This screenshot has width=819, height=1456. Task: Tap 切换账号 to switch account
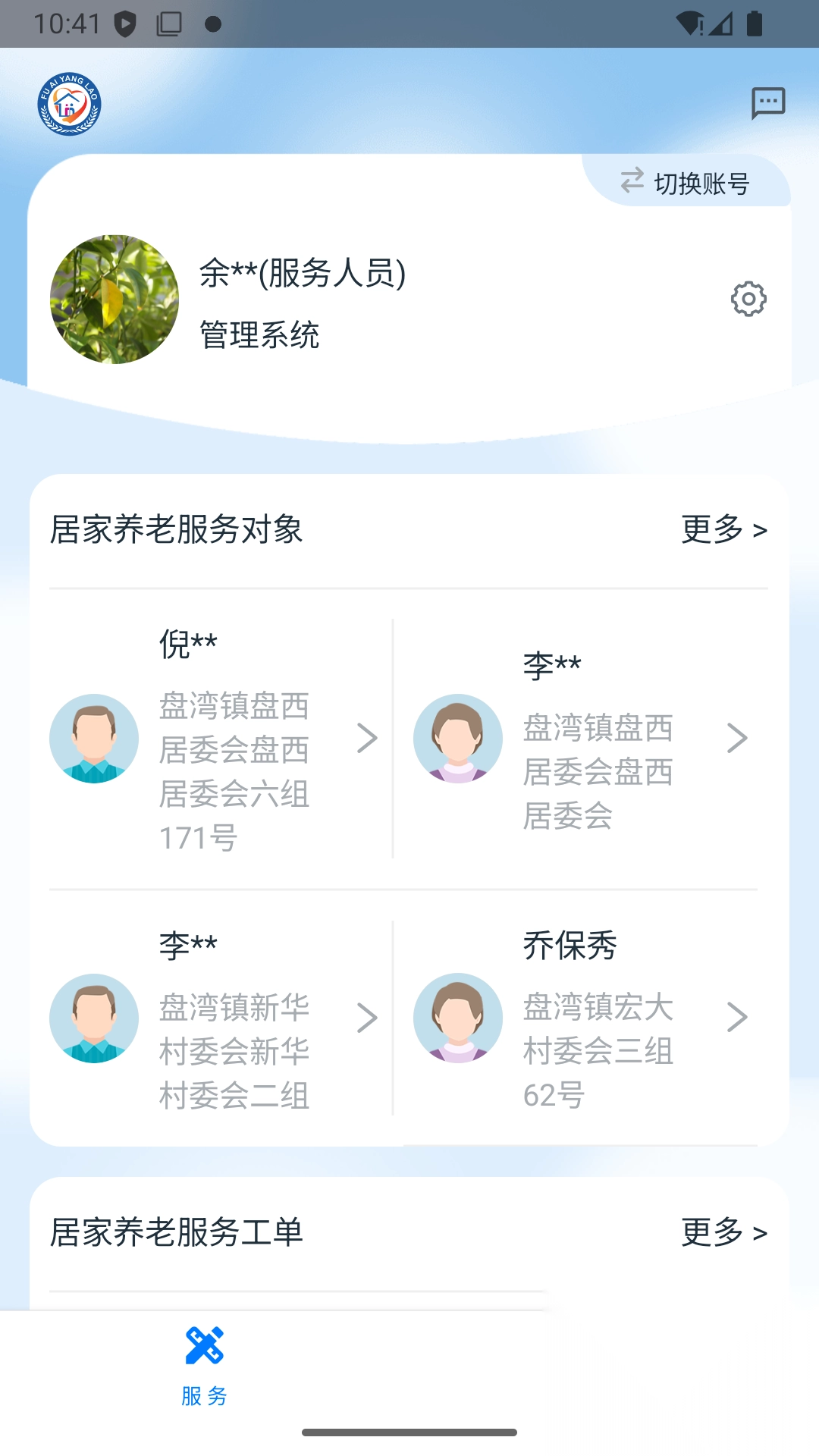(x=686, y=183)
